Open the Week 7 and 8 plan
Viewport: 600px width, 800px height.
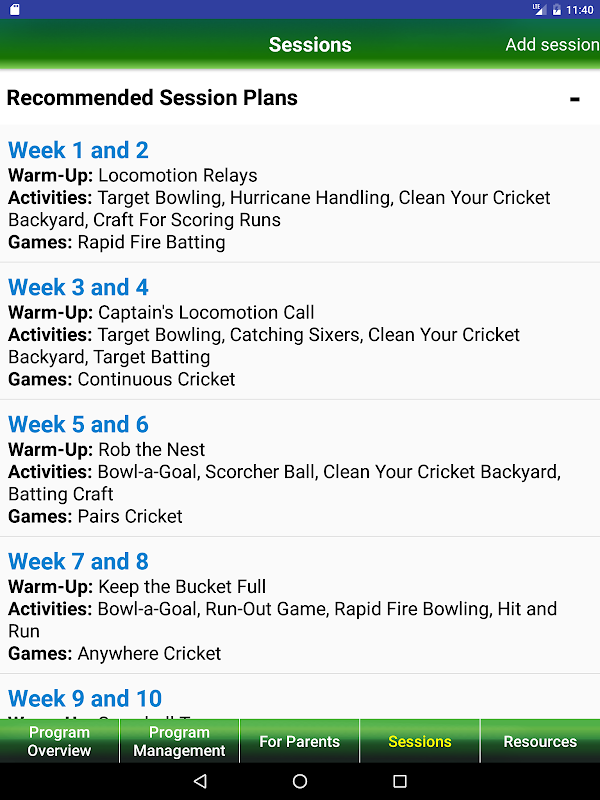click(300, 606)
